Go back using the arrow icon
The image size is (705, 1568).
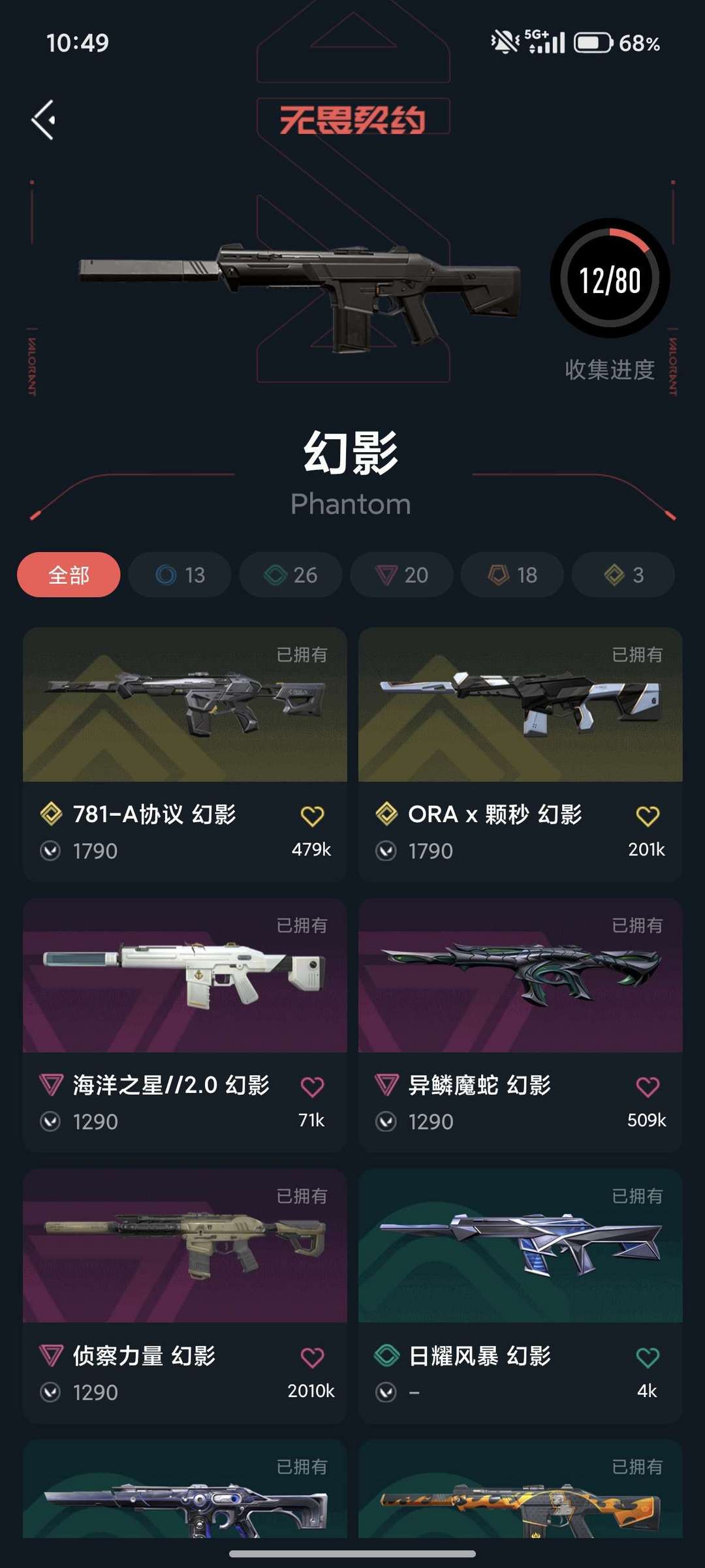tap(44, 120)
